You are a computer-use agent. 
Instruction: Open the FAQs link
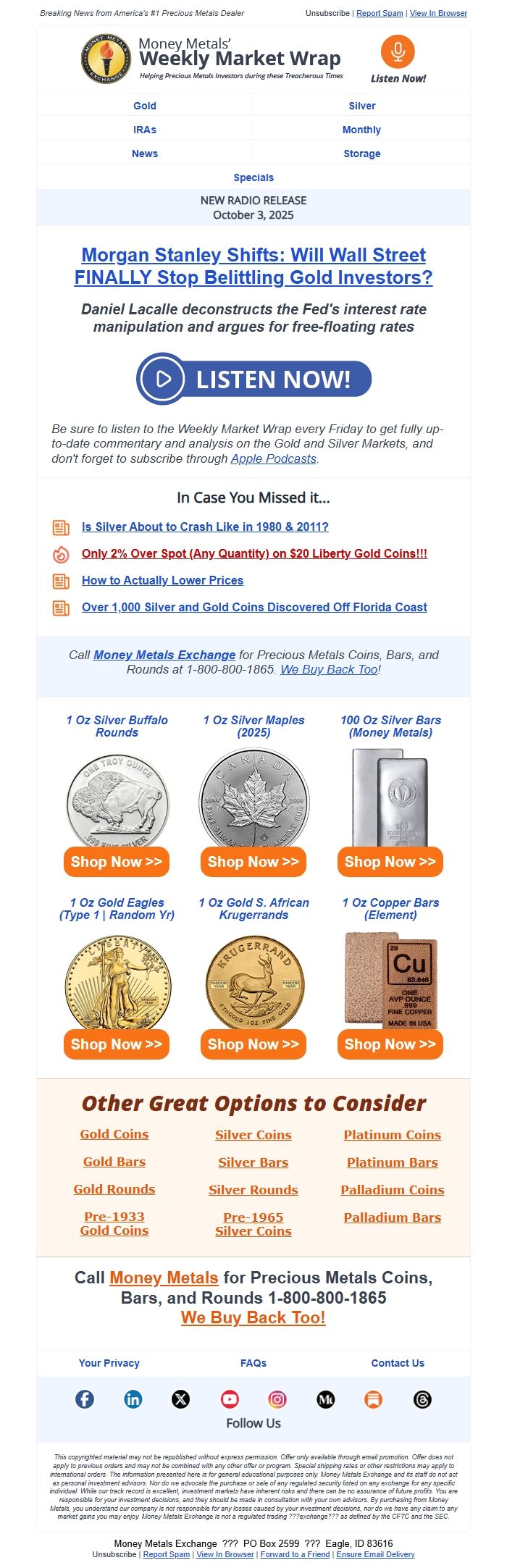253,1363
